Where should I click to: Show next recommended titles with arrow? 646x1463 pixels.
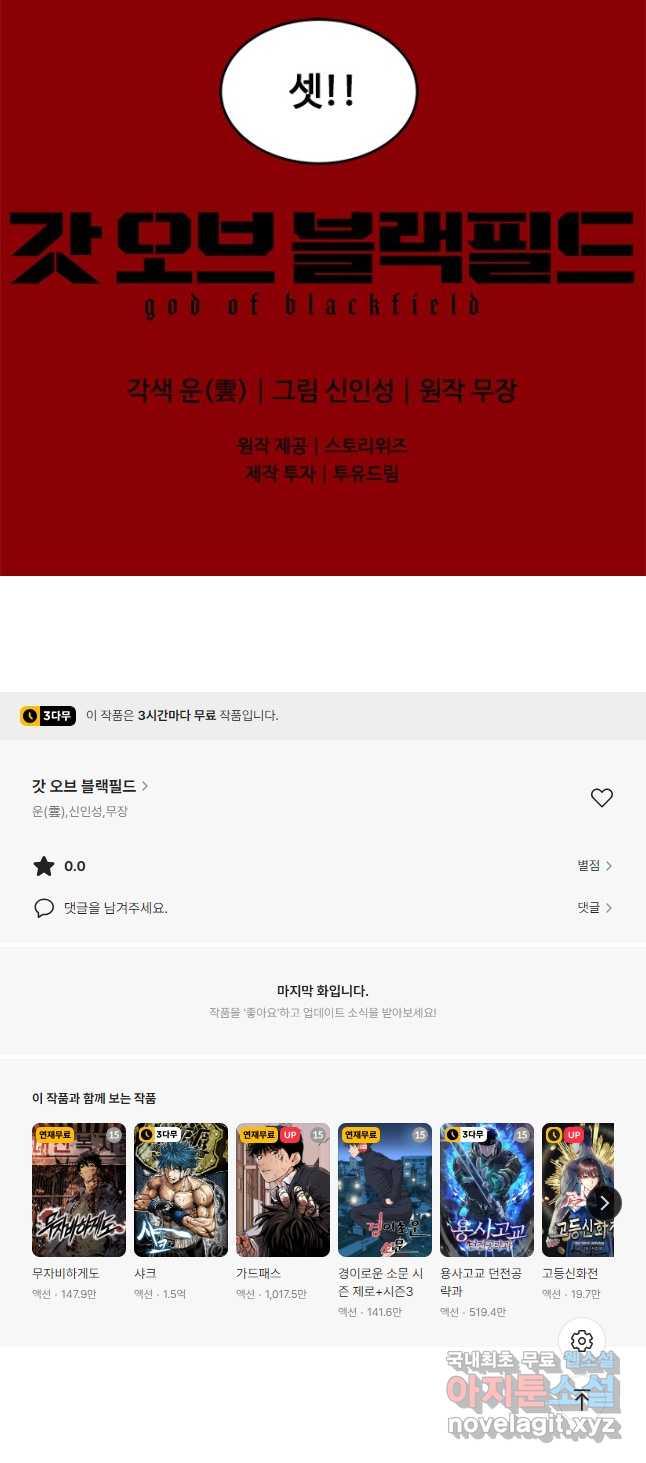604,1203
